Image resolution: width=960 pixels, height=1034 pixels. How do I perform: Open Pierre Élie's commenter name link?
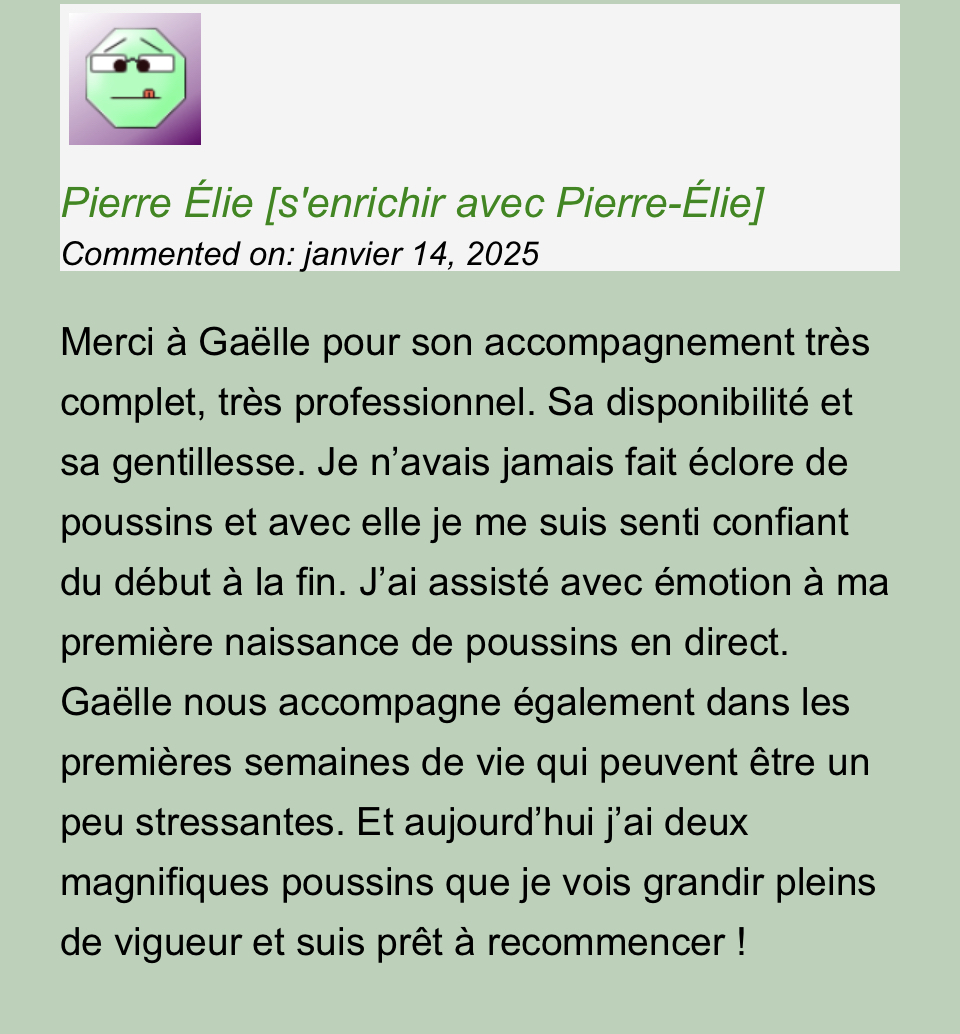tap(411, 204)
